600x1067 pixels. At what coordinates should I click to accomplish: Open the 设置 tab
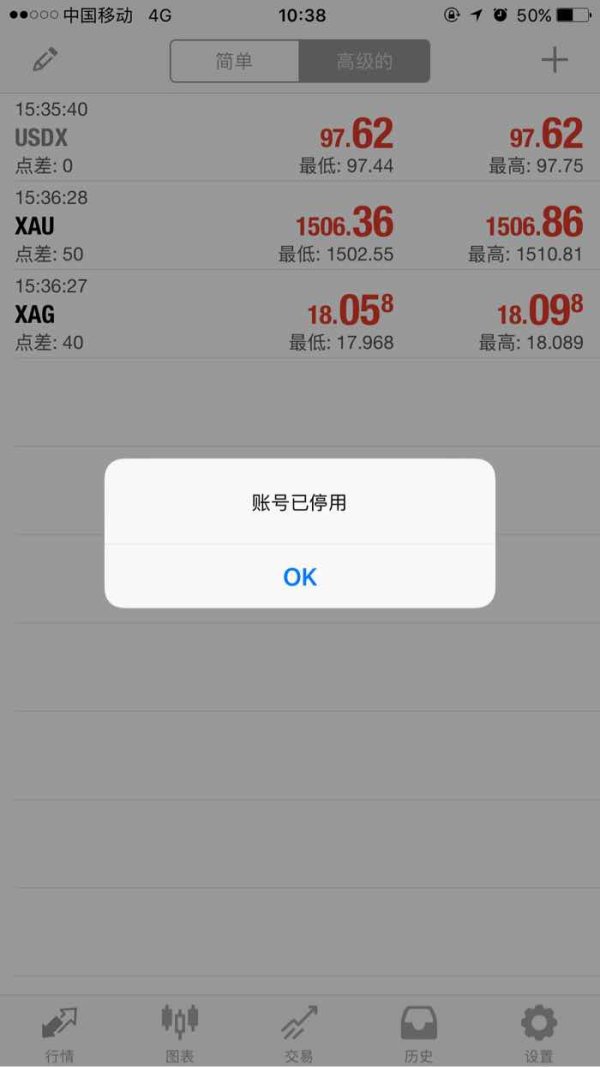(x=539, y=1033)
